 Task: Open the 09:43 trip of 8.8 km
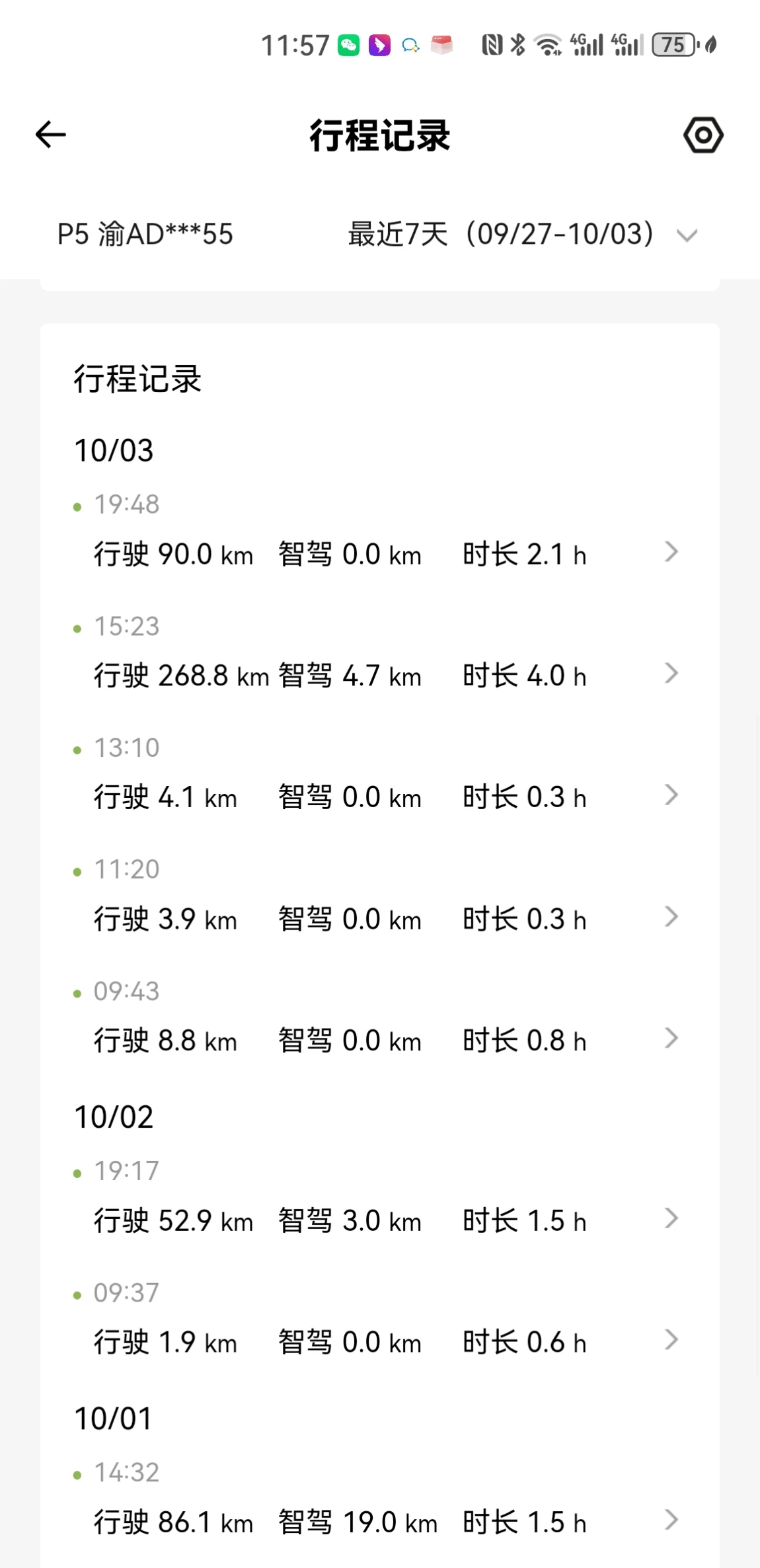380,1019
